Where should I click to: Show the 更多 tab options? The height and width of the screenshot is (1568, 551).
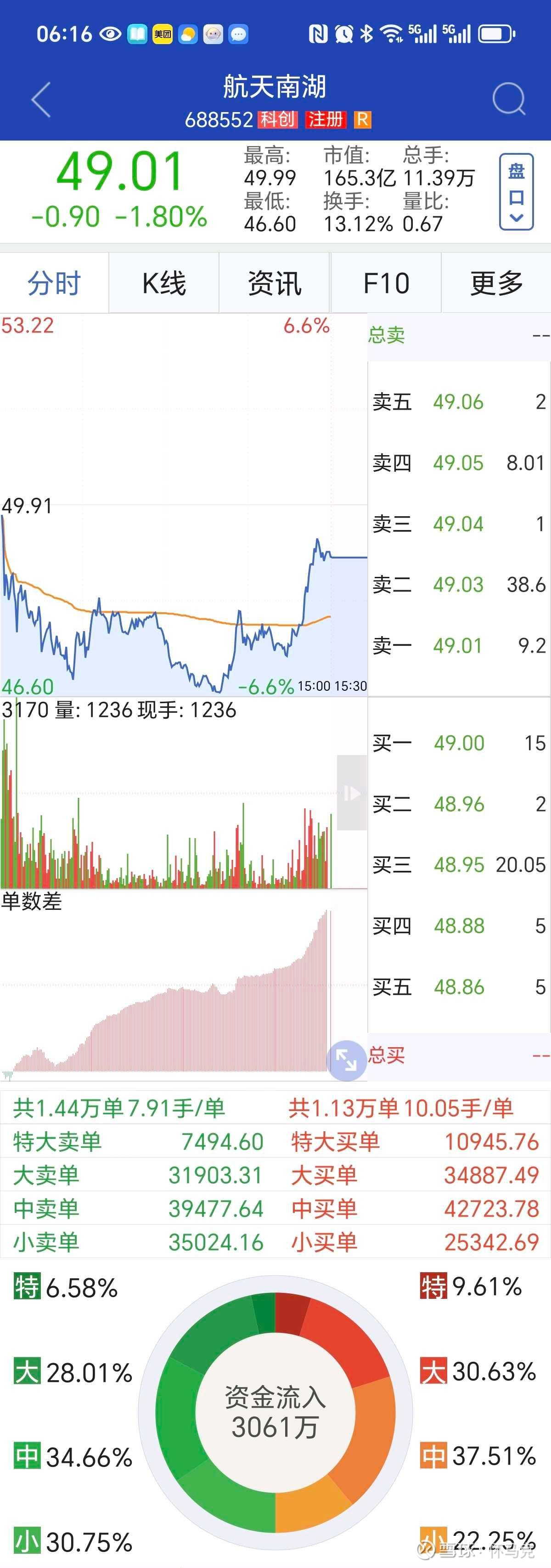tap(496, 283)
